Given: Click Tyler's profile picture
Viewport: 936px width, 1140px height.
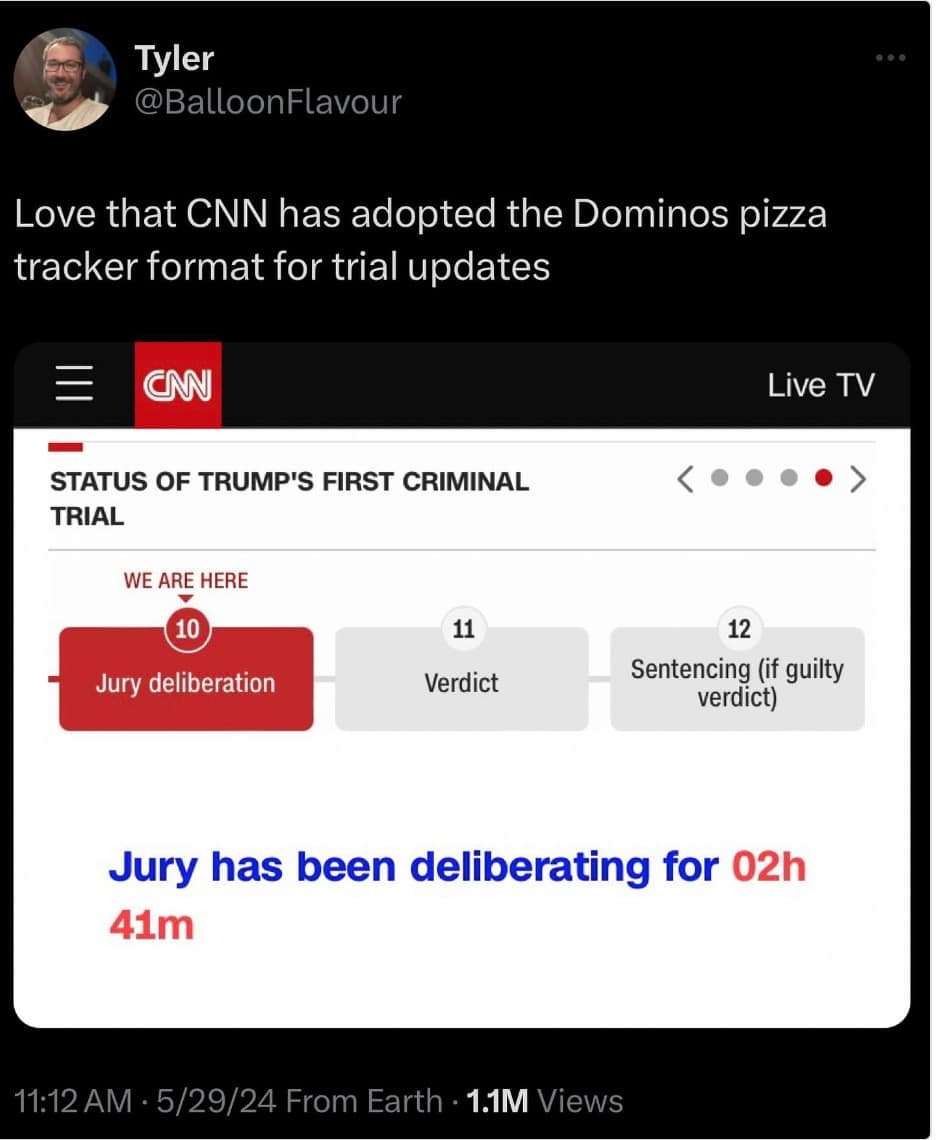Looking at the screenshot, I should click(64, 79).
